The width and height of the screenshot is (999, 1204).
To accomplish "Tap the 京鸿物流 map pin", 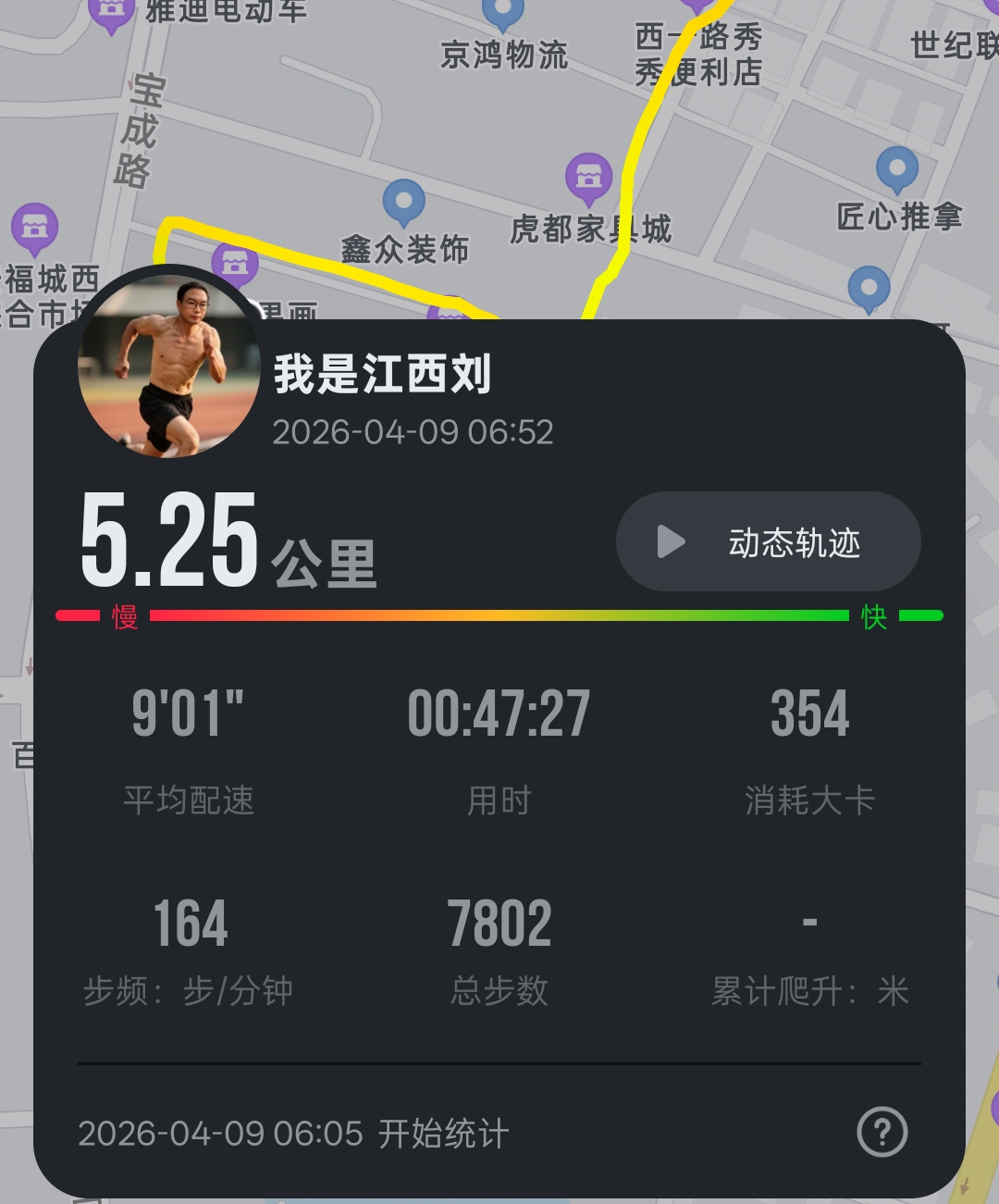I will pos(502,13).
